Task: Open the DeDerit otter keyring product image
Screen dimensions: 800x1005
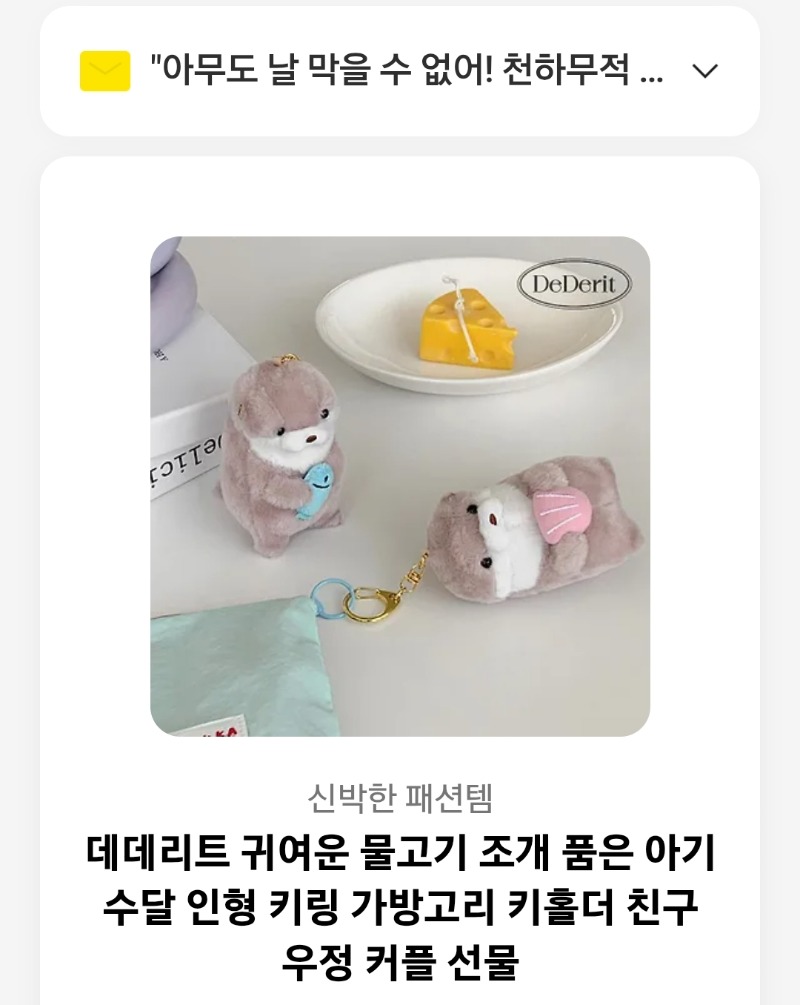Action: pyautogui.click(x=400, y=486)
